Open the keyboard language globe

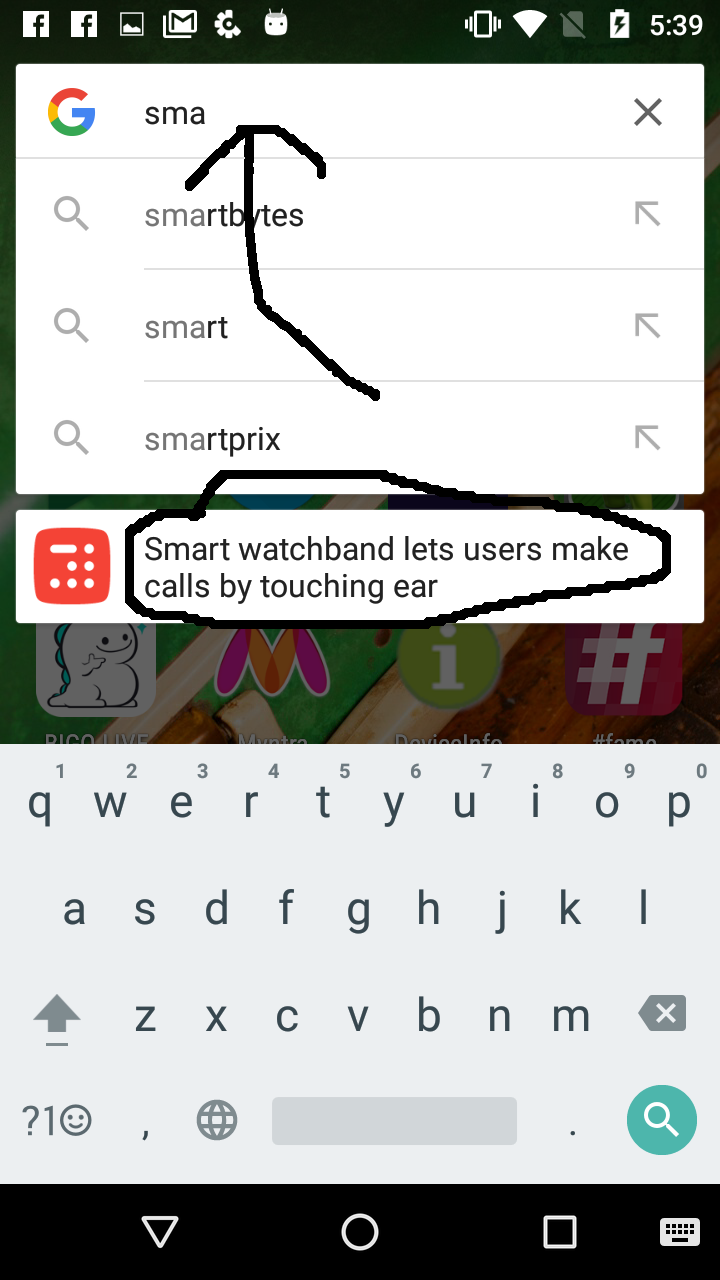pos(217,1121)
